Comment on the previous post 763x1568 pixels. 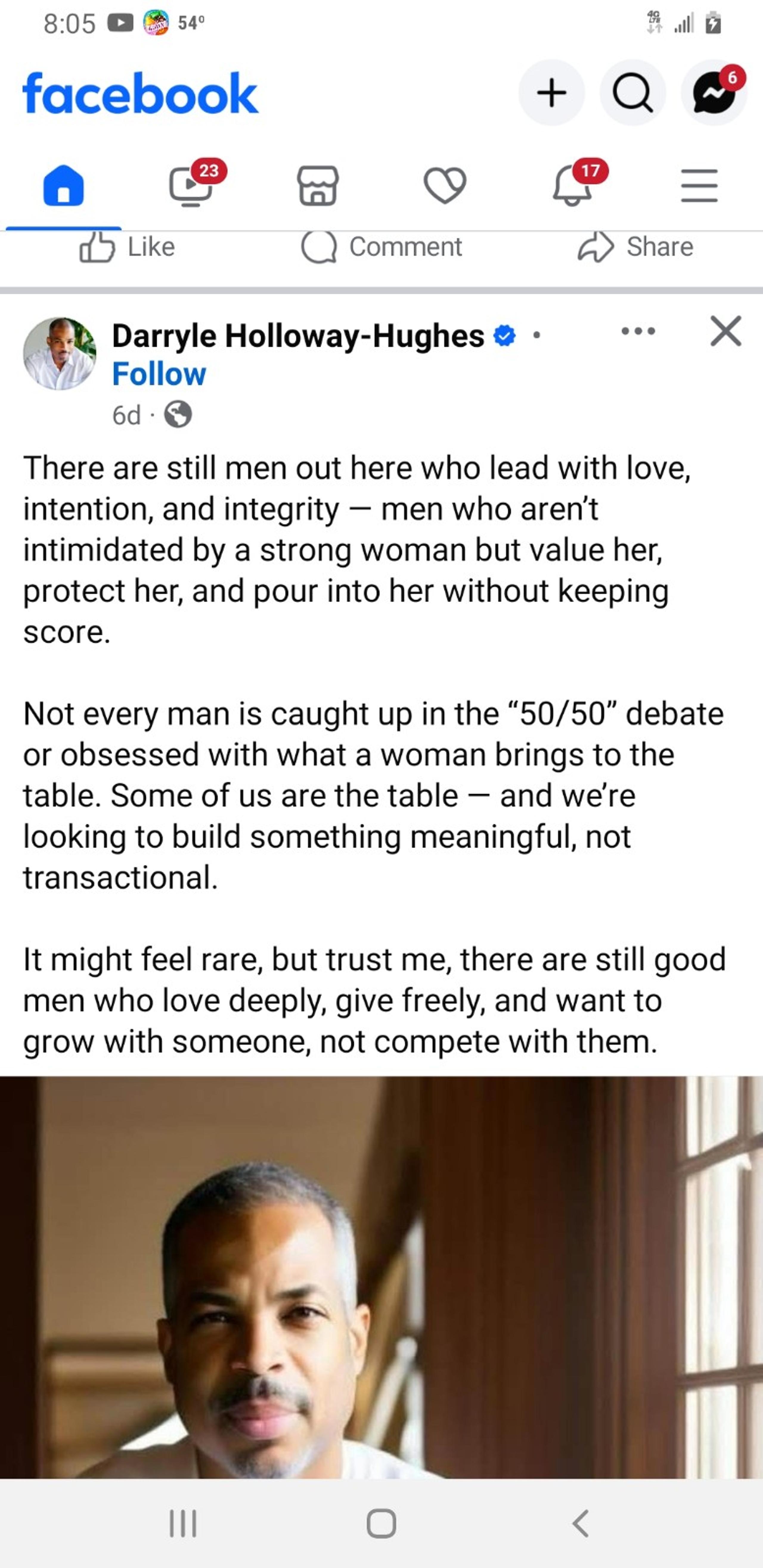382,247
